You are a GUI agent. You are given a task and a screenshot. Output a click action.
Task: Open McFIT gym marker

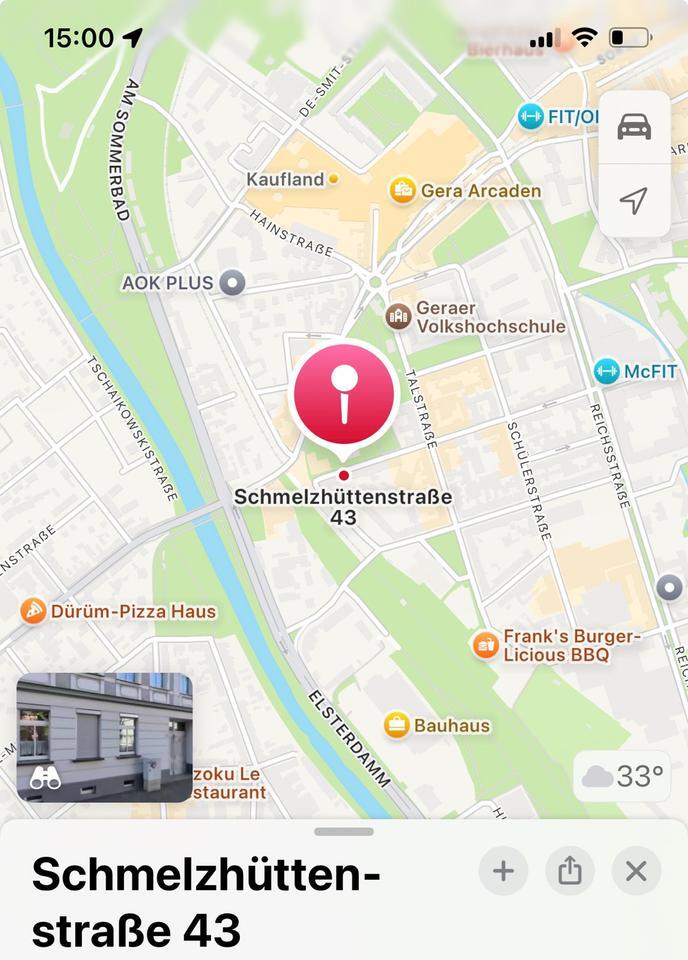[607, 371]
